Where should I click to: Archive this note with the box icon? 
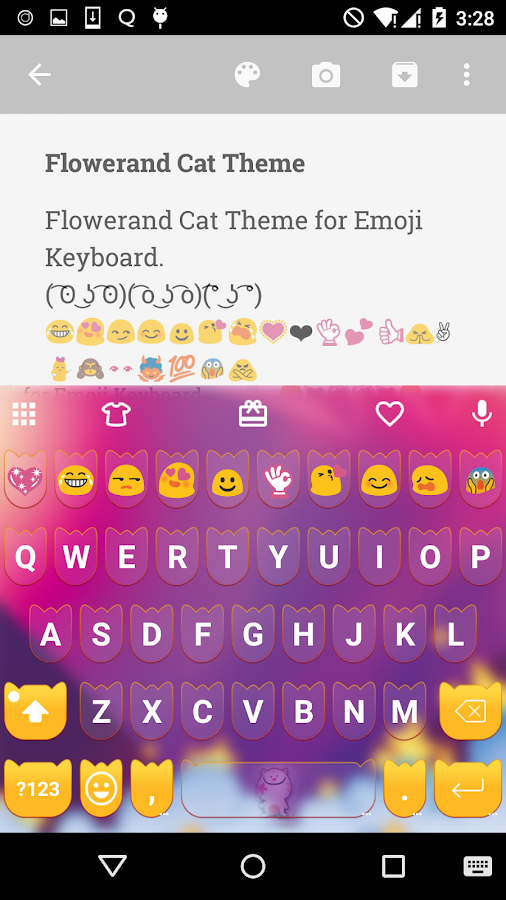(x=404, y=75)
